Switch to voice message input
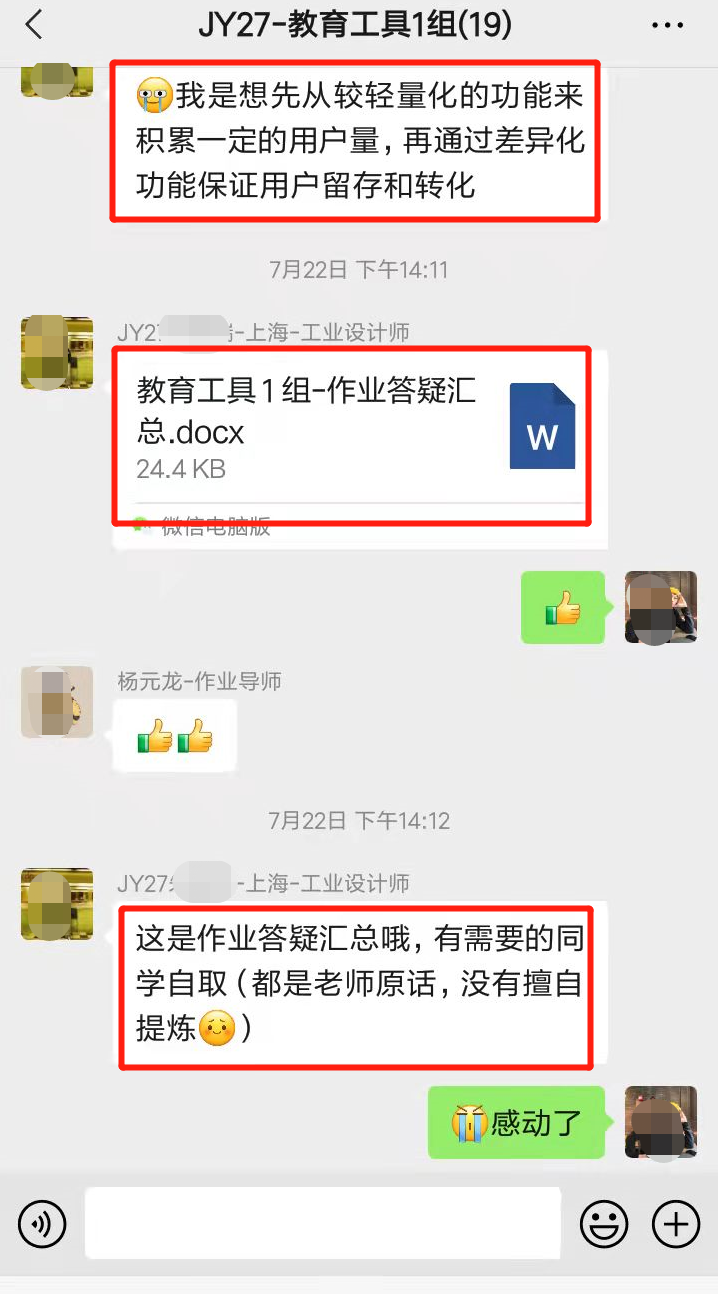 [x=42, y=1223]
